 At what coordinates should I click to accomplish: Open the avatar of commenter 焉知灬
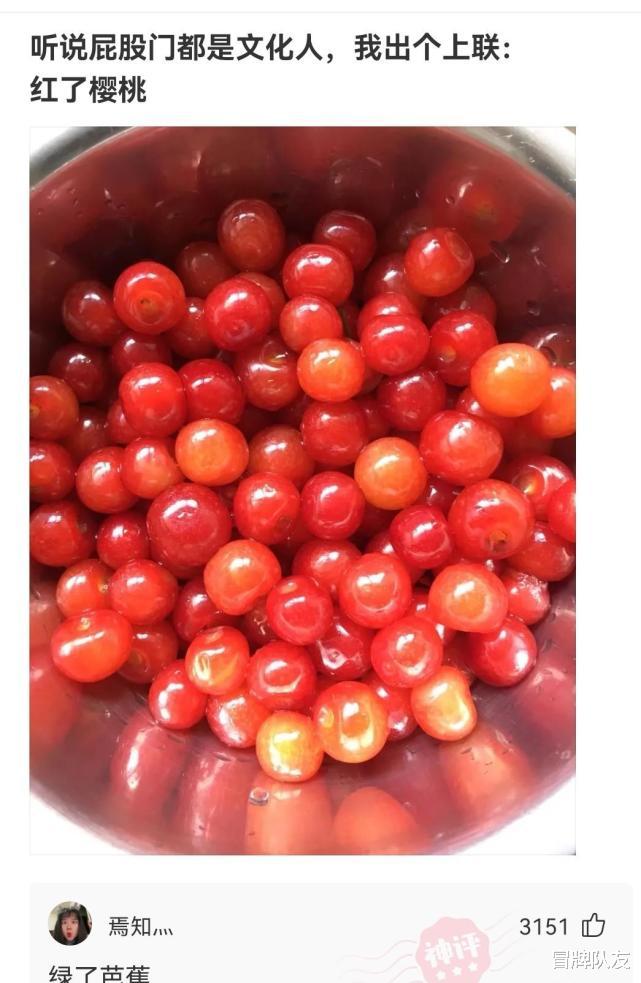point(70,924)
